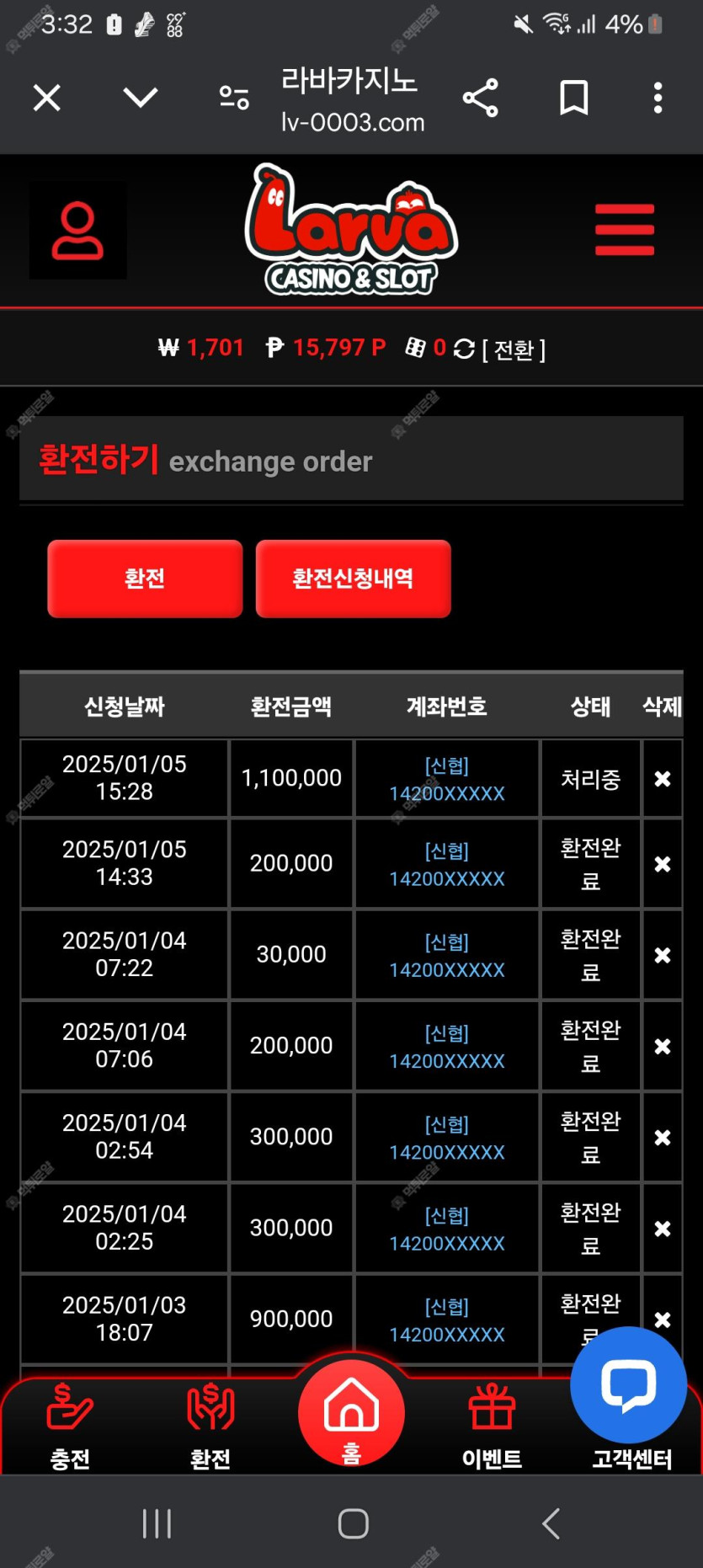Image resolution: width=703 pixels, height=1568 pixels.
Task: Tap the 홈 home button
Action: click(x=351, y=1412)
